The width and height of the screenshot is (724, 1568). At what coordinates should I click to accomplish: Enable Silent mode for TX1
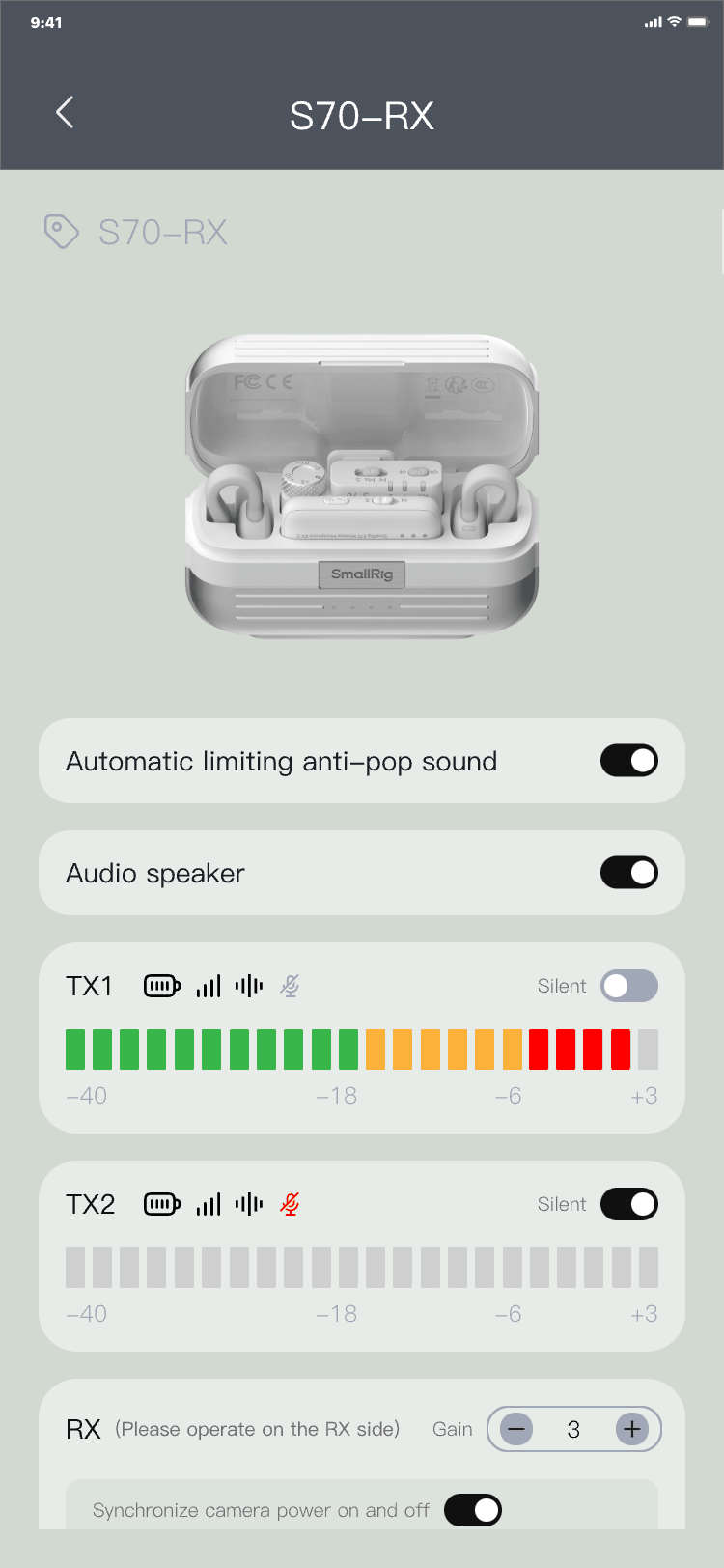click(628, 986)
